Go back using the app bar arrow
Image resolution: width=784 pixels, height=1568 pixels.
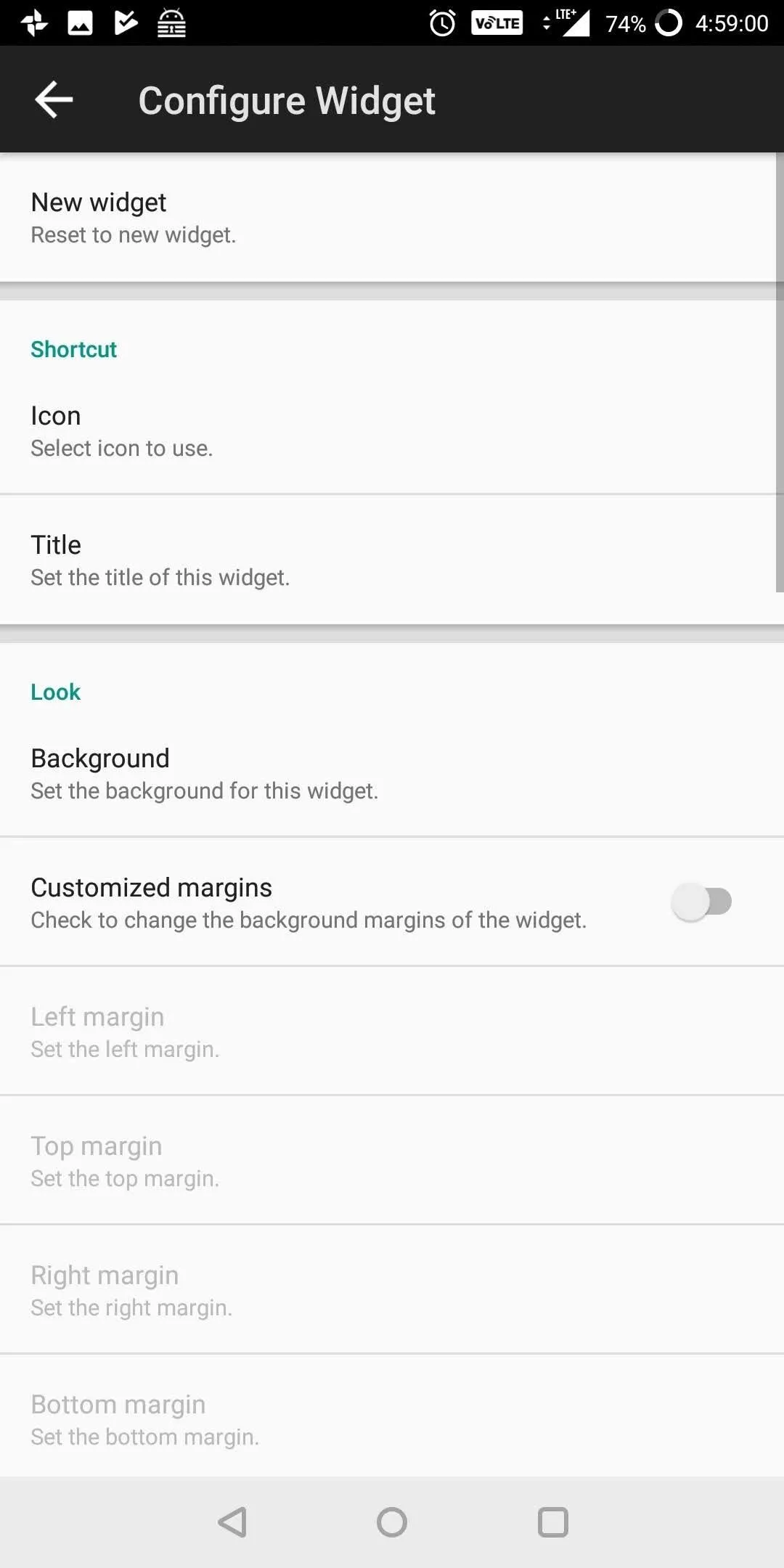pos(54,99)
